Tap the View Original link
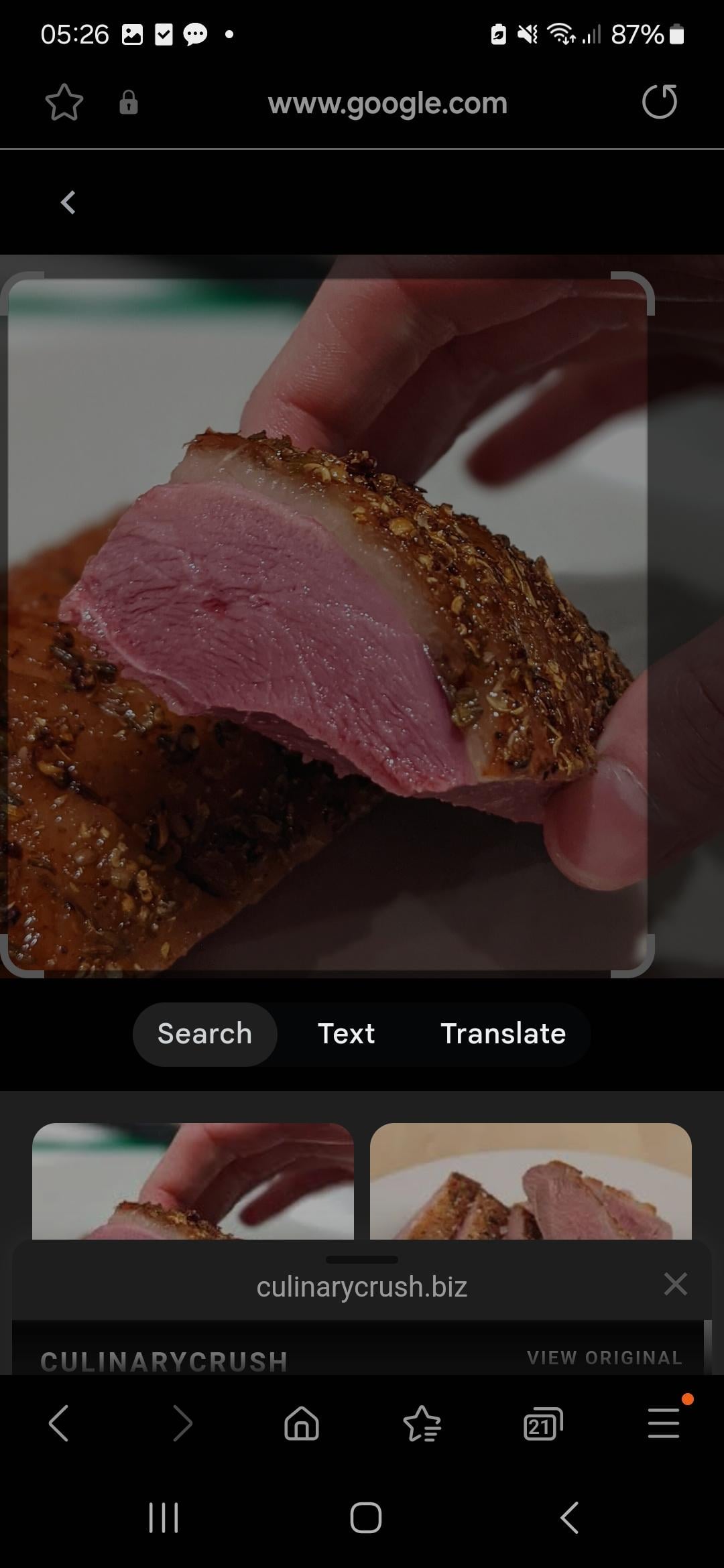The width and height of the screenshot is (724, 1568). [605, 1358]
